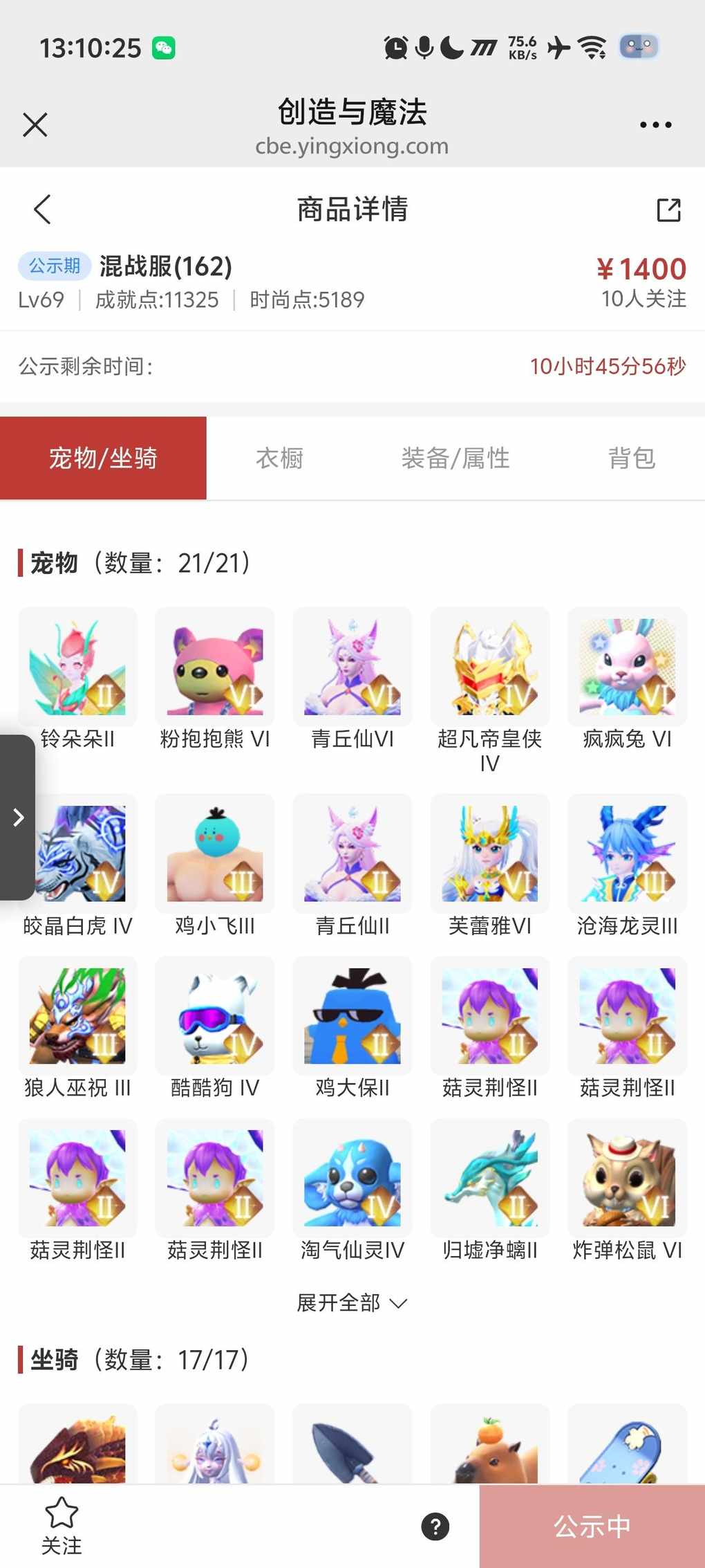The width and height of the screenshot is (705, 1568).
Task: Select the 宠物/坐骑 tab
Action: pyautogui.click(x=103, y=458)
